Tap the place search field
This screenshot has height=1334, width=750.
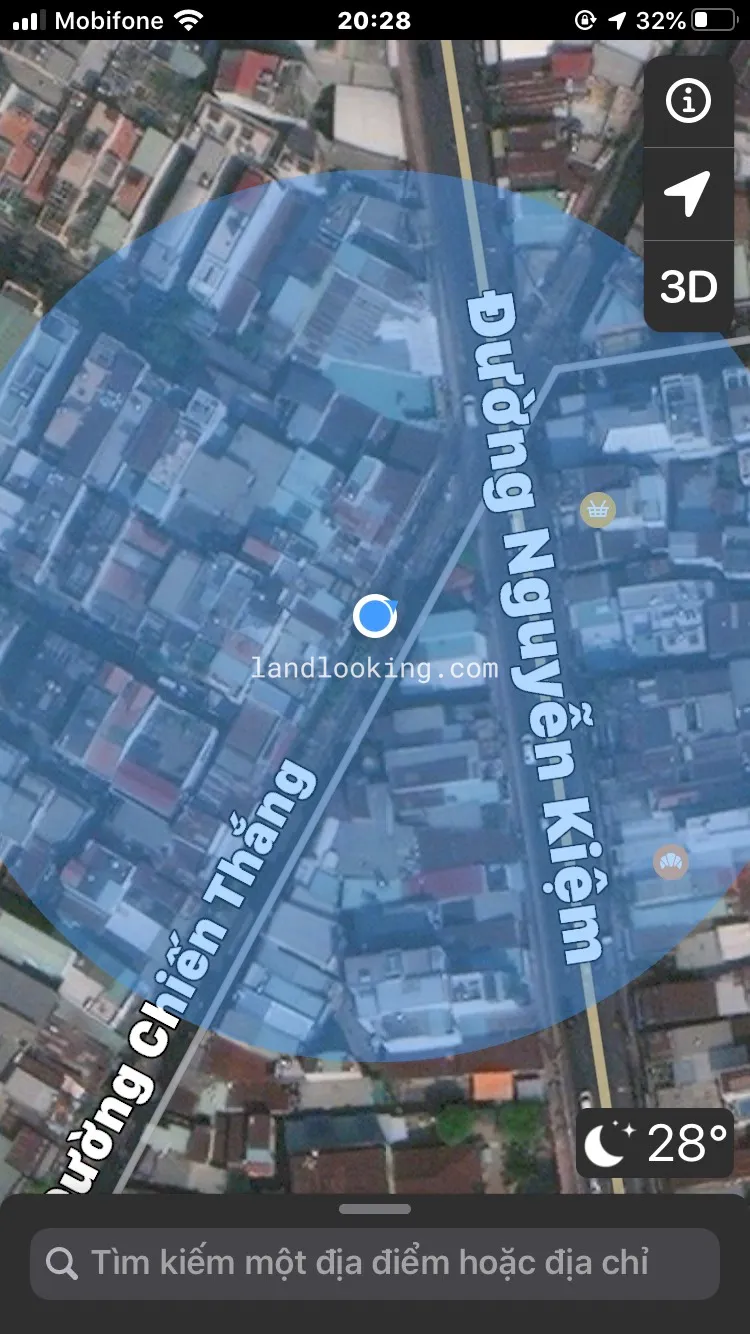(375, 1263)
